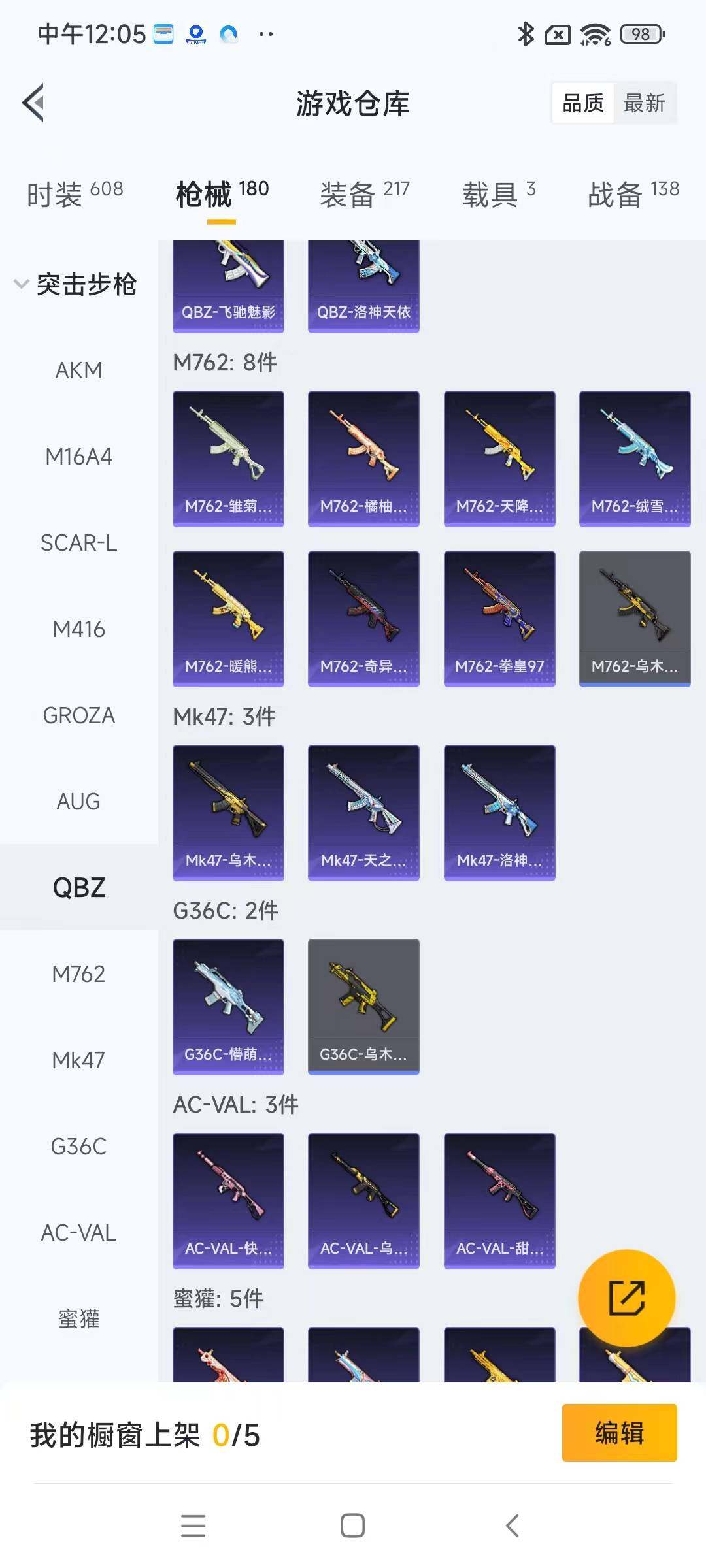
Task: Open the G36C-乌木… skin tile
Action: 363,1006
